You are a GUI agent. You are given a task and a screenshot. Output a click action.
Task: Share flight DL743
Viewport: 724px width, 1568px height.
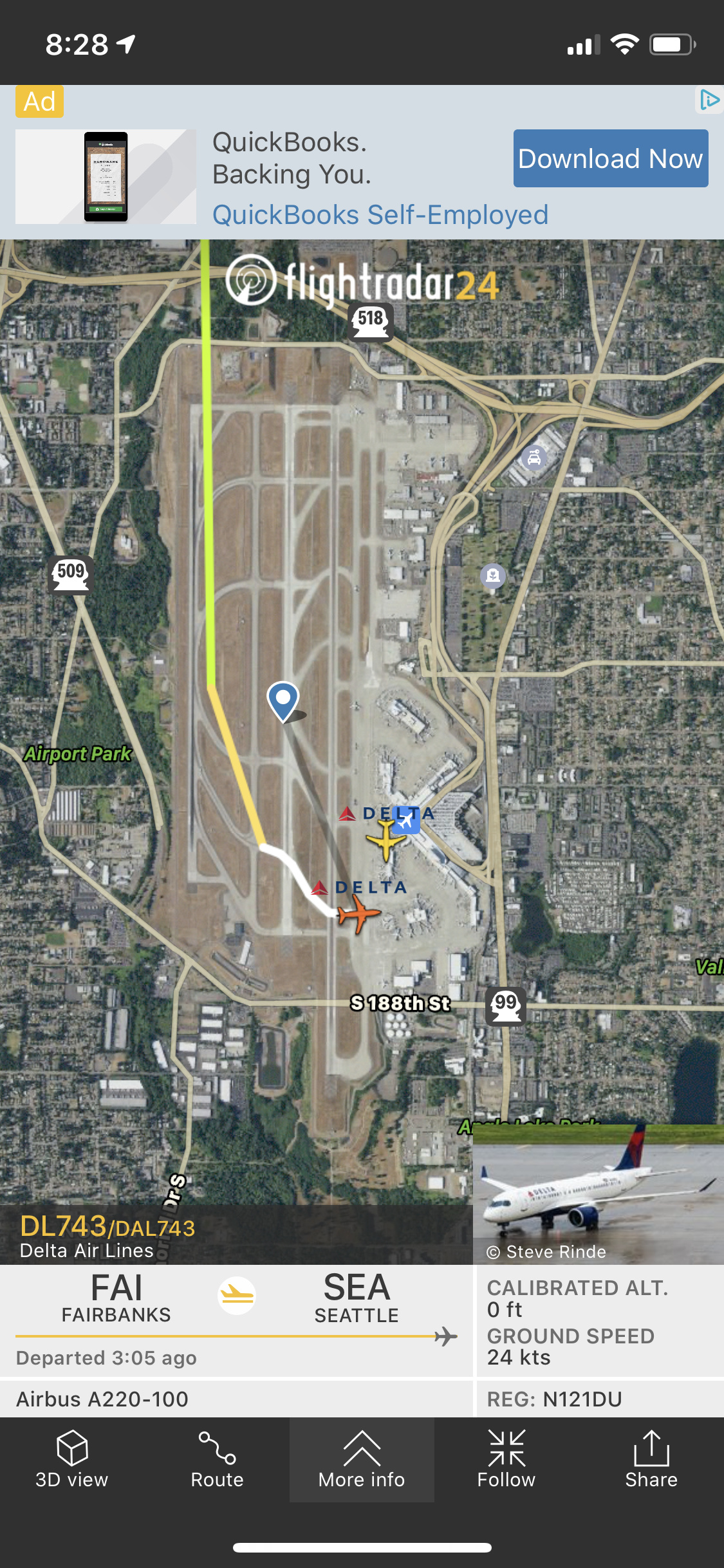coord(651,1459)
